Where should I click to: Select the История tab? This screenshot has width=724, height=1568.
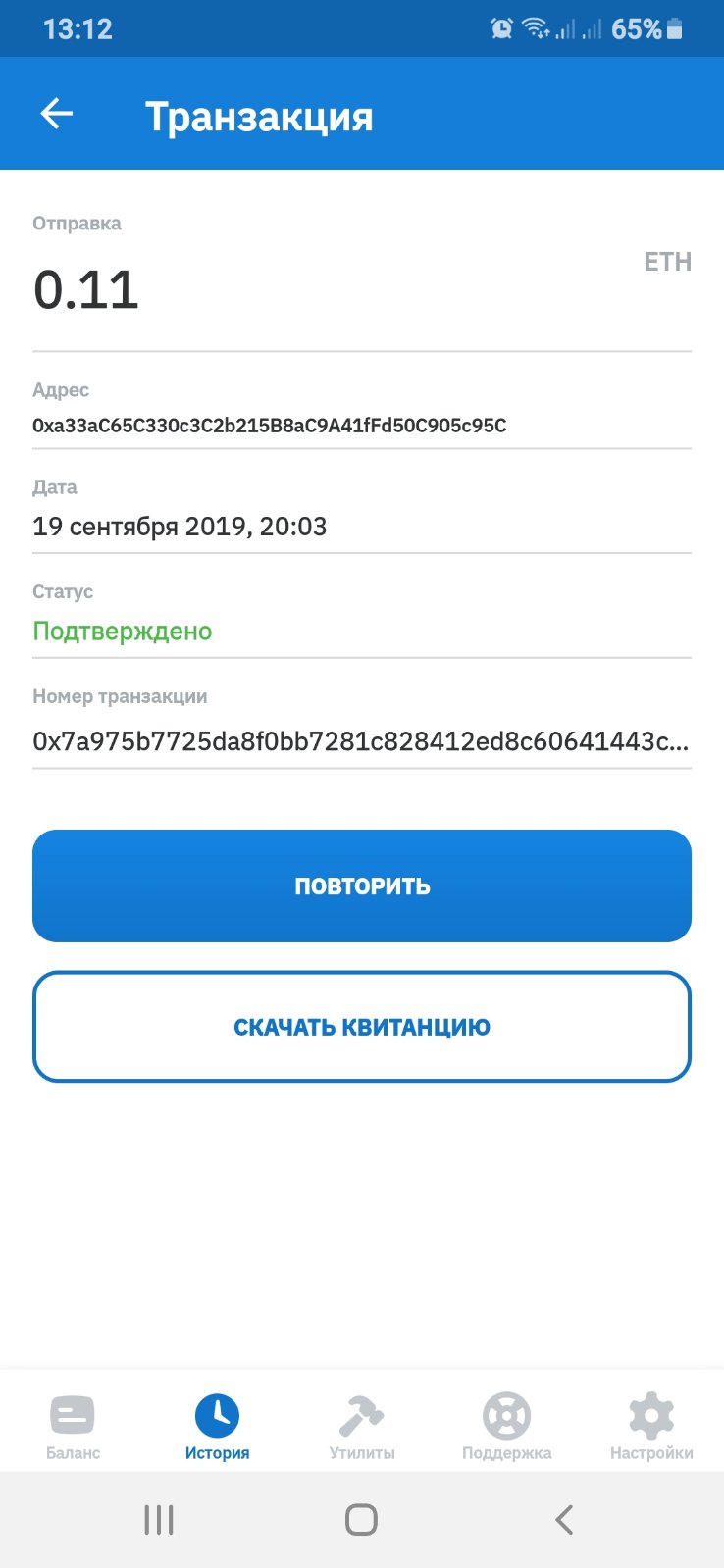point(217,1428)
